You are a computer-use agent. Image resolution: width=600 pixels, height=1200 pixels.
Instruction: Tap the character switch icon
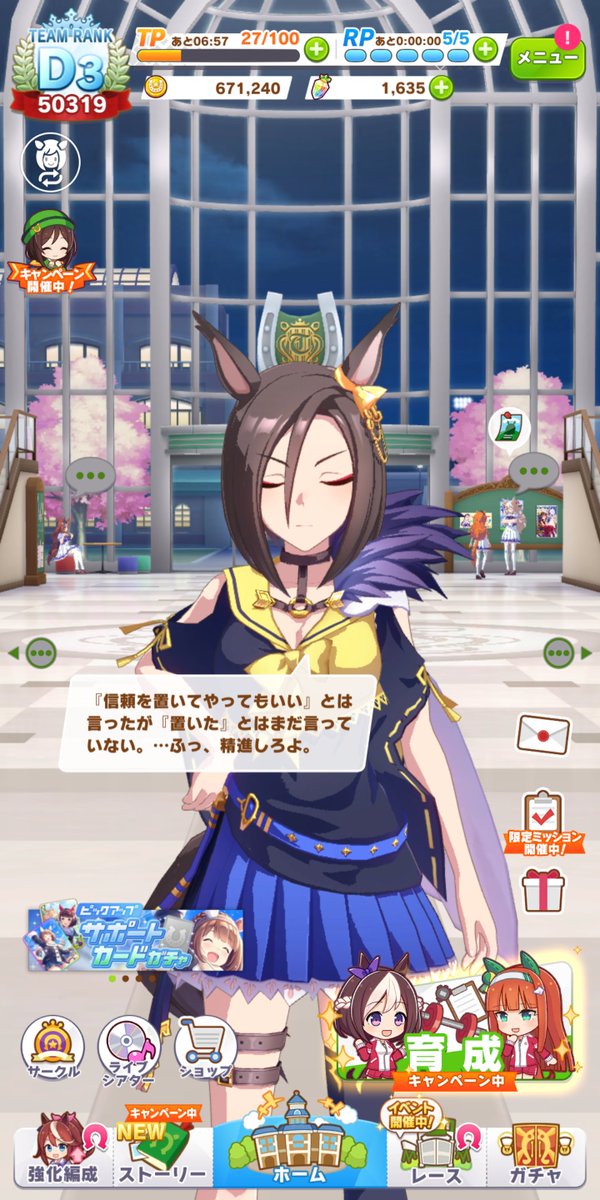coord(44,160)
